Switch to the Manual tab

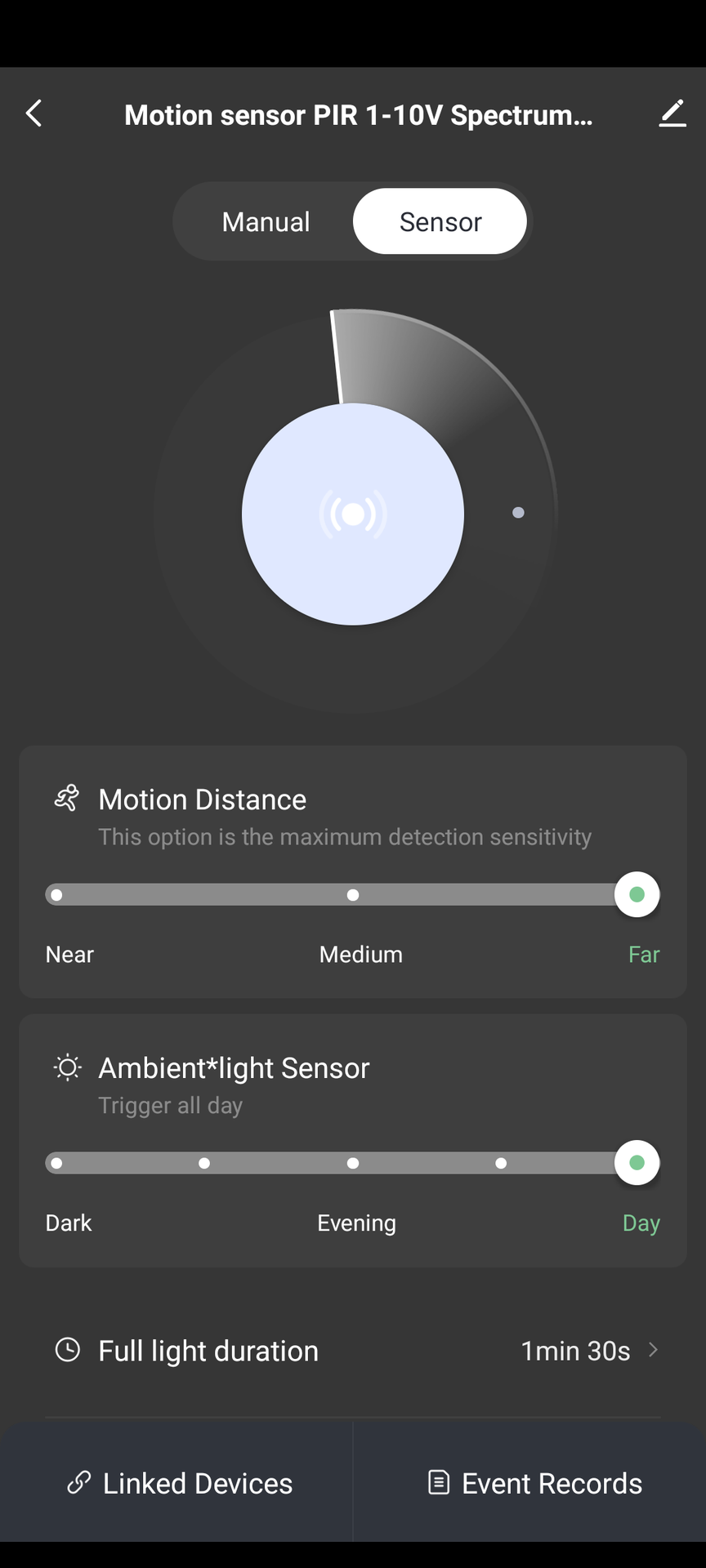pyautogui.click(x=265, y=220)
